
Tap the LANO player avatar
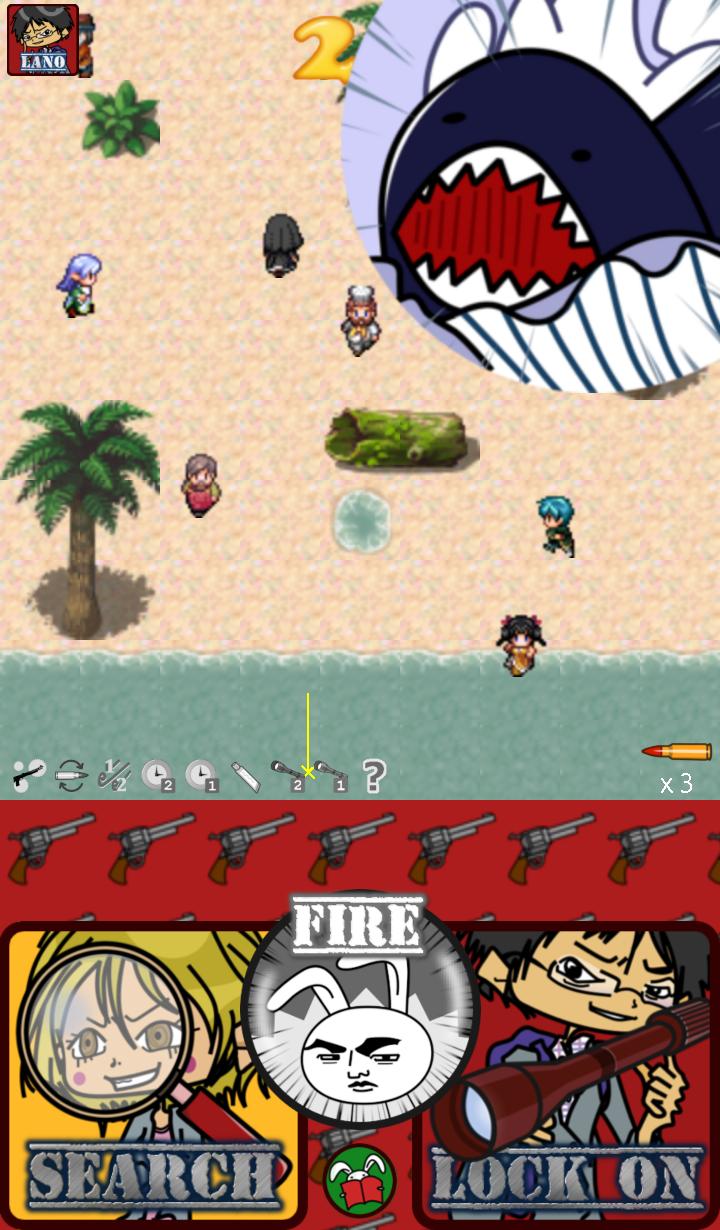coord(43,40)
